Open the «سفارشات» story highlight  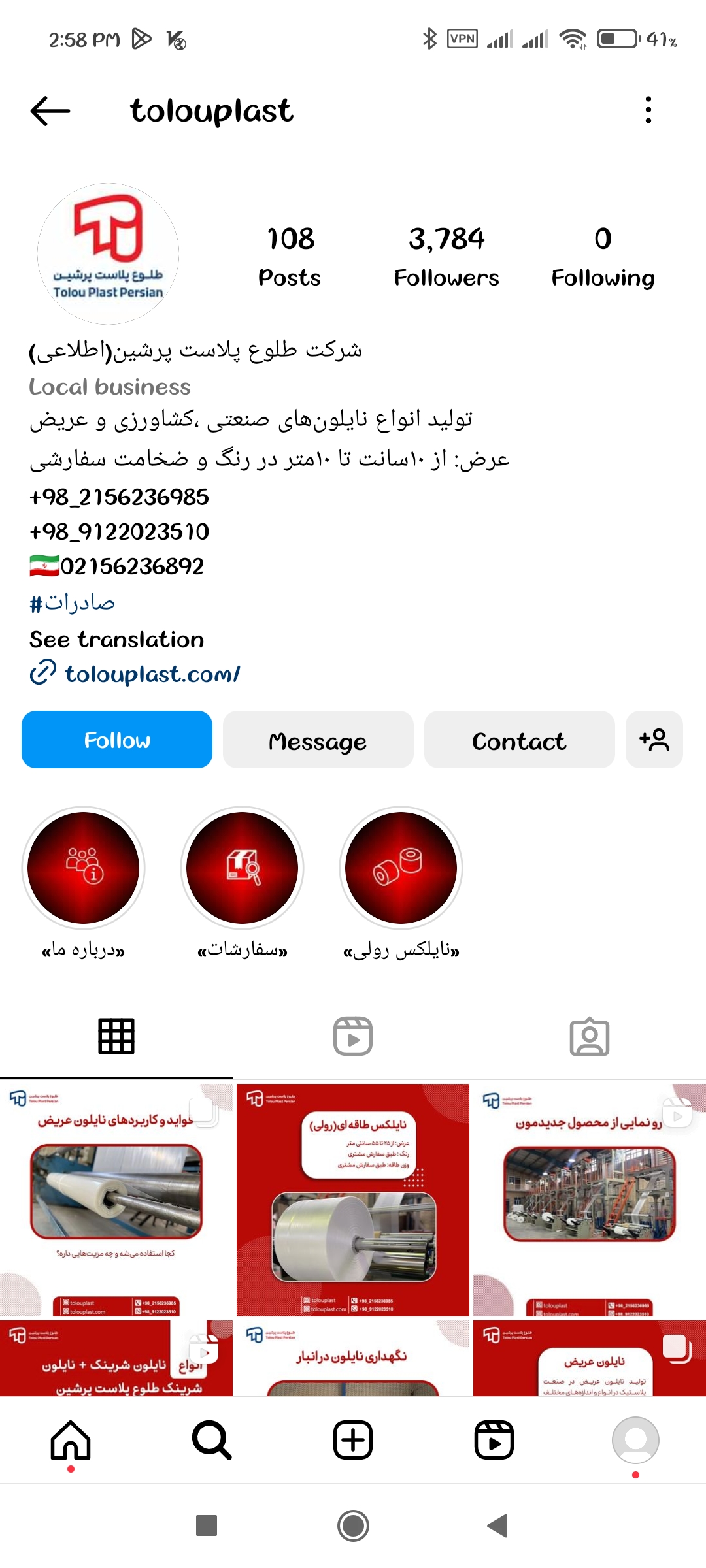243,868
